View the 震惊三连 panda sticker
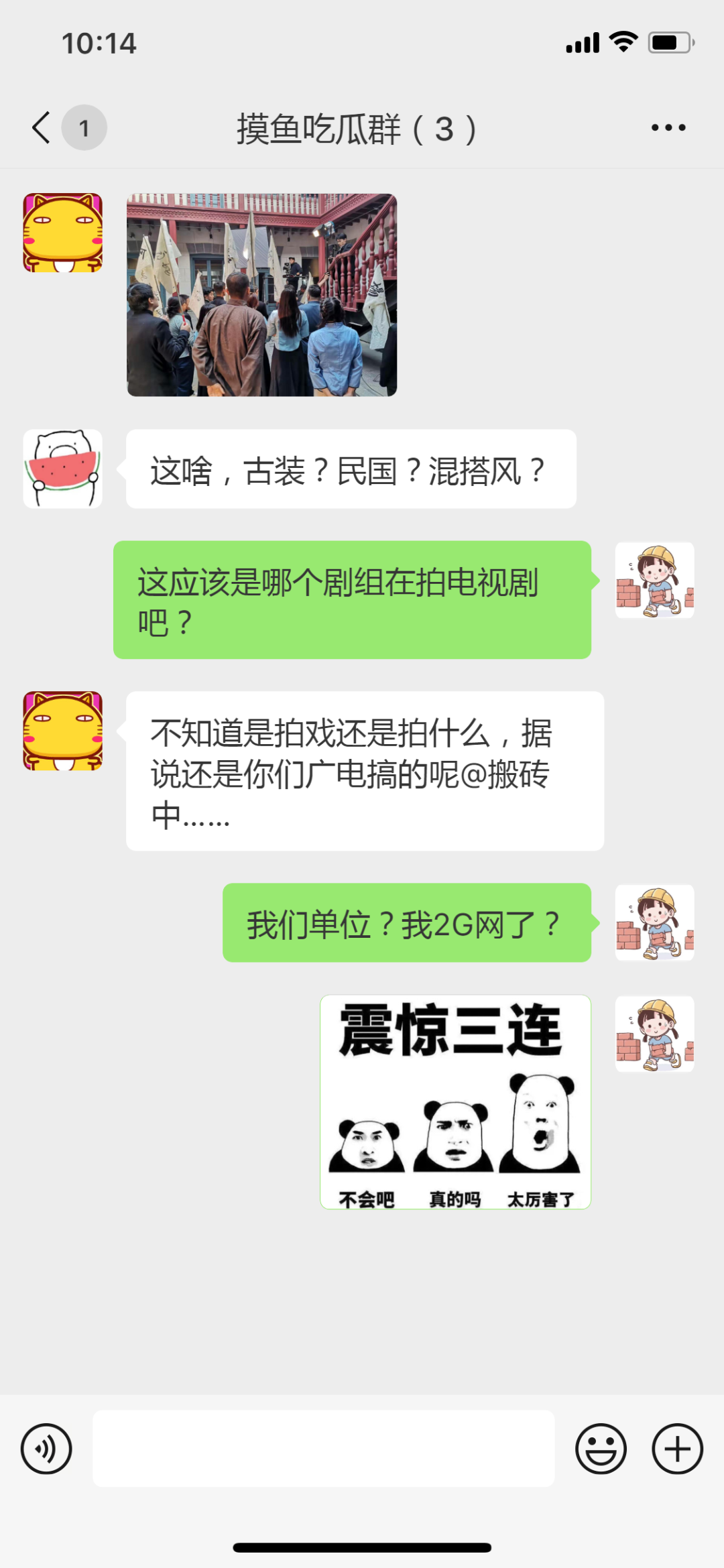The height and width of the screenshot is (1568, 724). pyautogui.click(x=455, y=1101)
